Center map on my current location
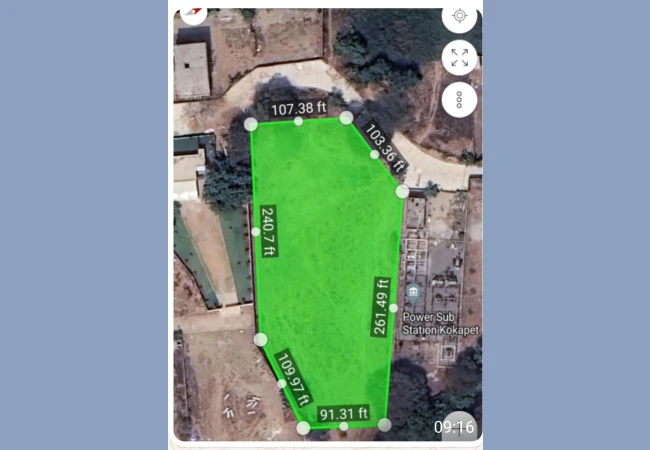The image size is (650, 450). click(x=459, y=16)
